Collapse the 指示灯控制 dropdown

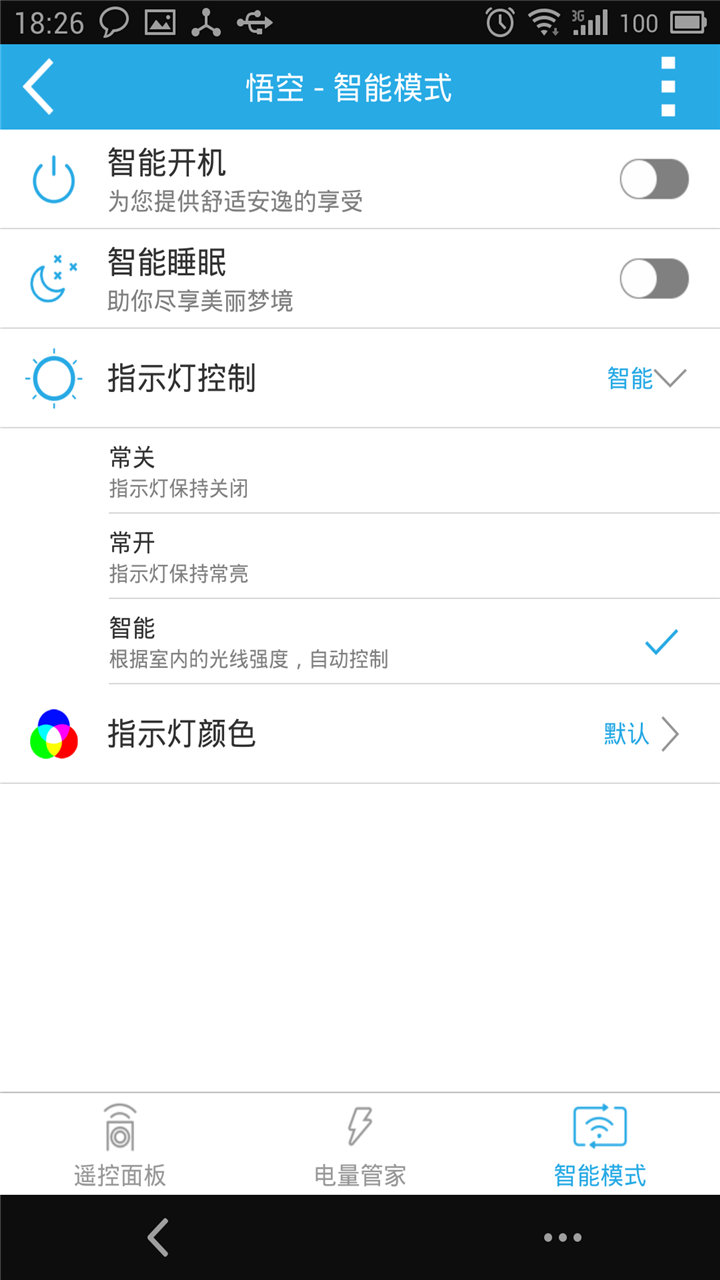pos(360,379)
